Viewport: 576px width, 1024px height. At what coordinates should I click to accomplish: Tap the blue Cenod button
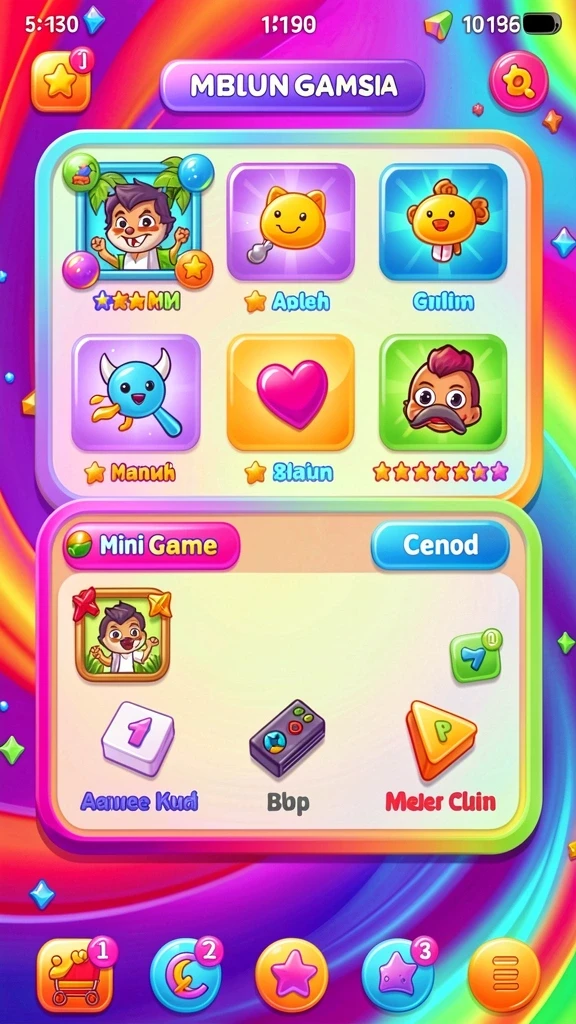coord(440,545)
